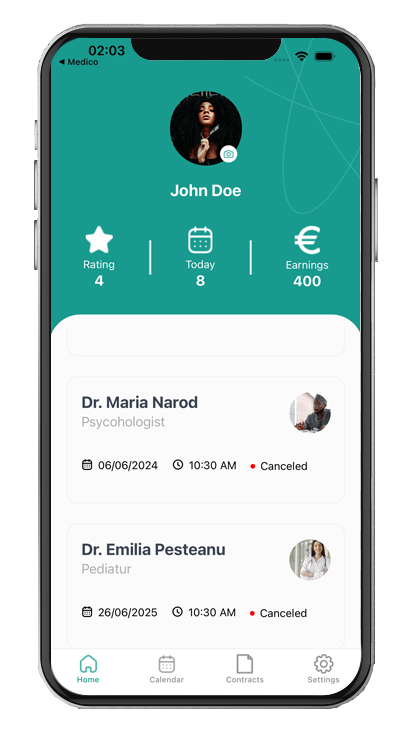Return to Medico via the back link
Viewport: 409px width, 735px height.
pyautogui.click(x=78, y=62)
